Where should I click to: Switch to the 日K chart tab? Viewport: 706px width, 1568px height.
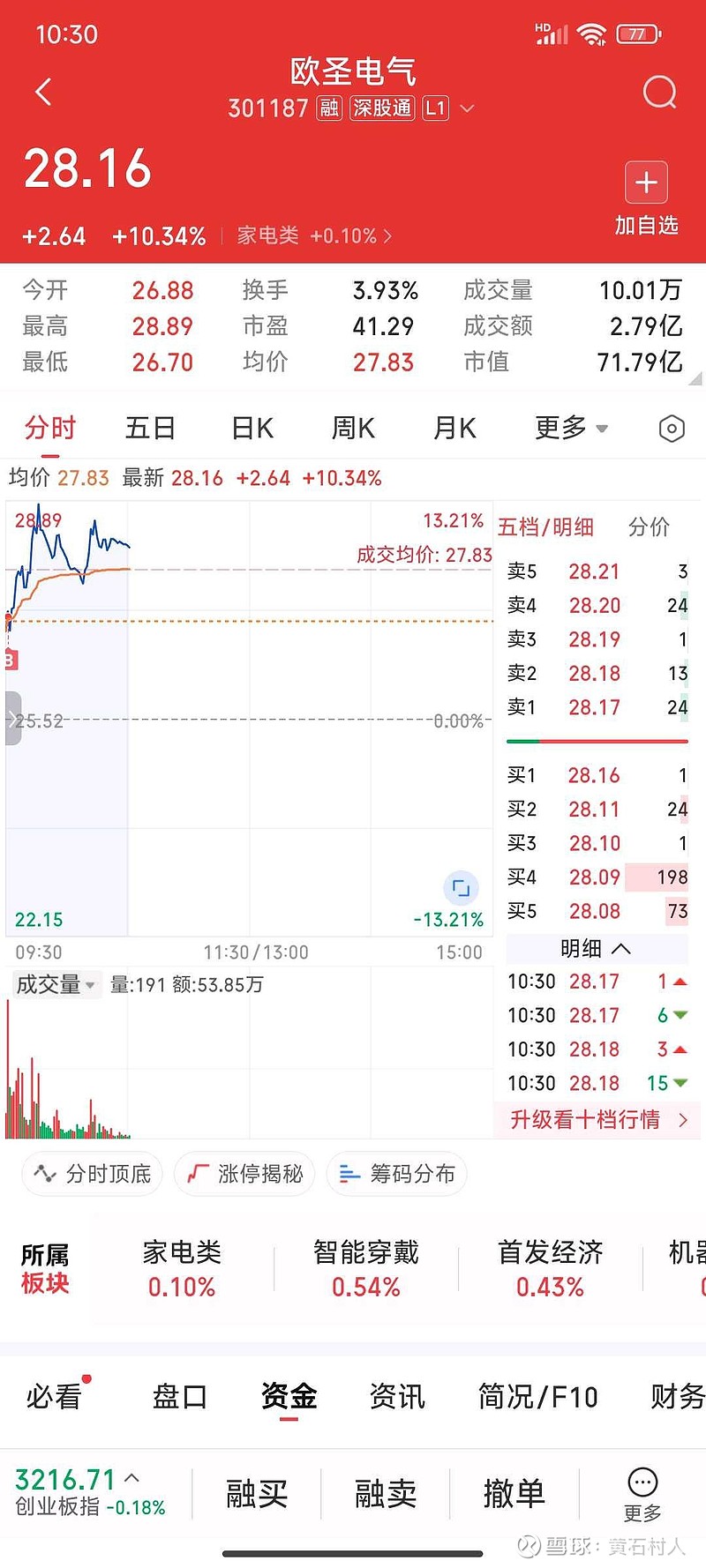251,428
